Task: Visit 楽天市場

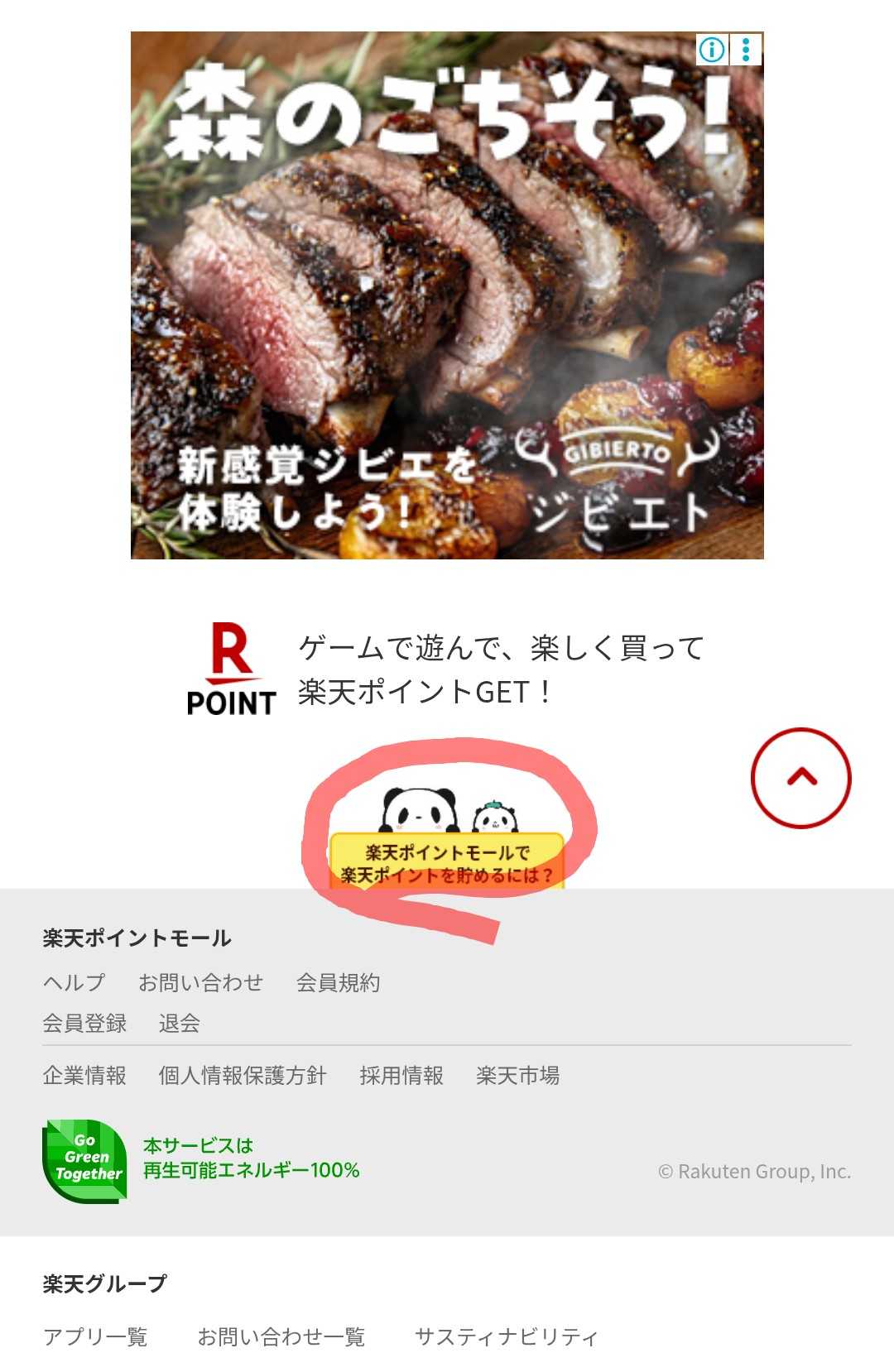Action: [x=517, y=1076]
